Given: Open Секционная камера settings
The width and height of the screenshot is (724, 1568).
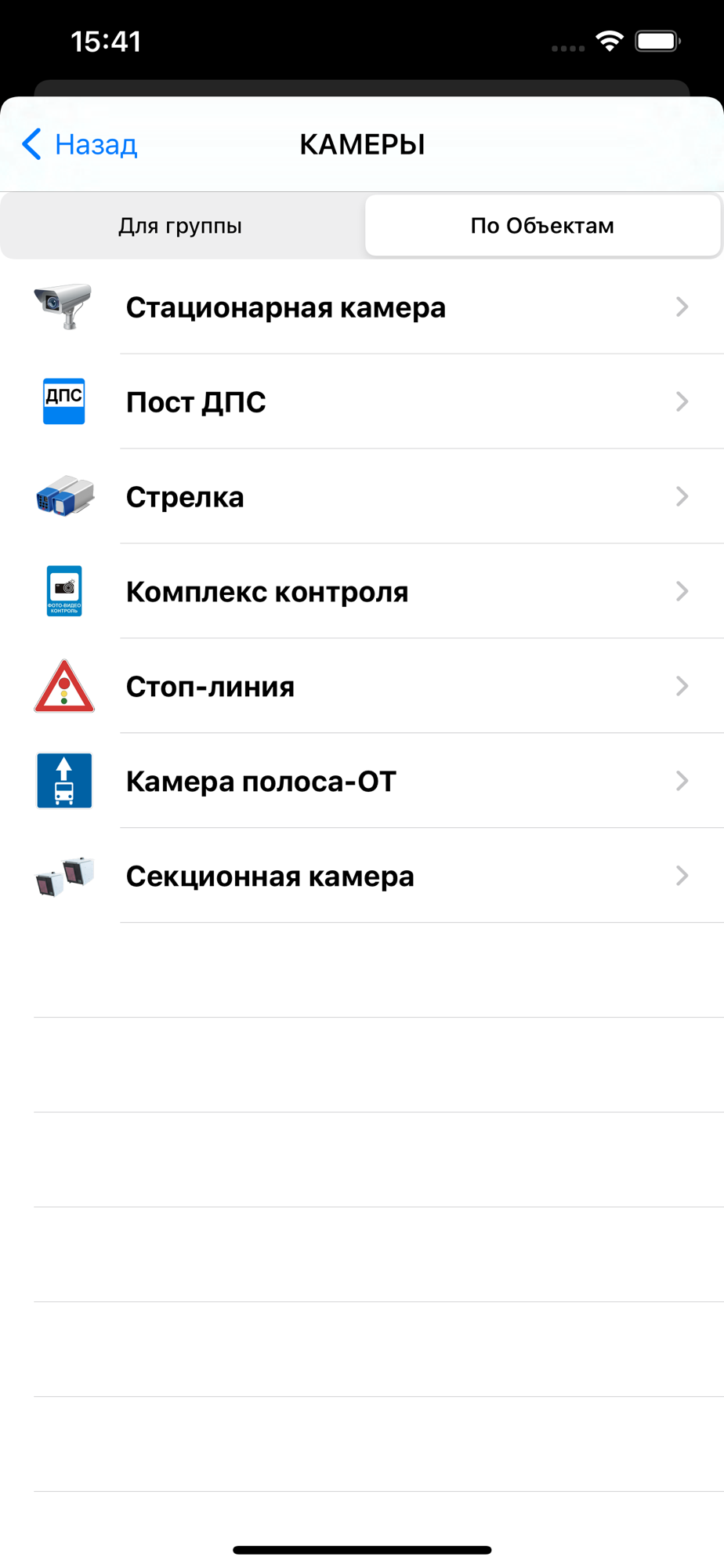Looking at the screenshot, I should [362, 877].
